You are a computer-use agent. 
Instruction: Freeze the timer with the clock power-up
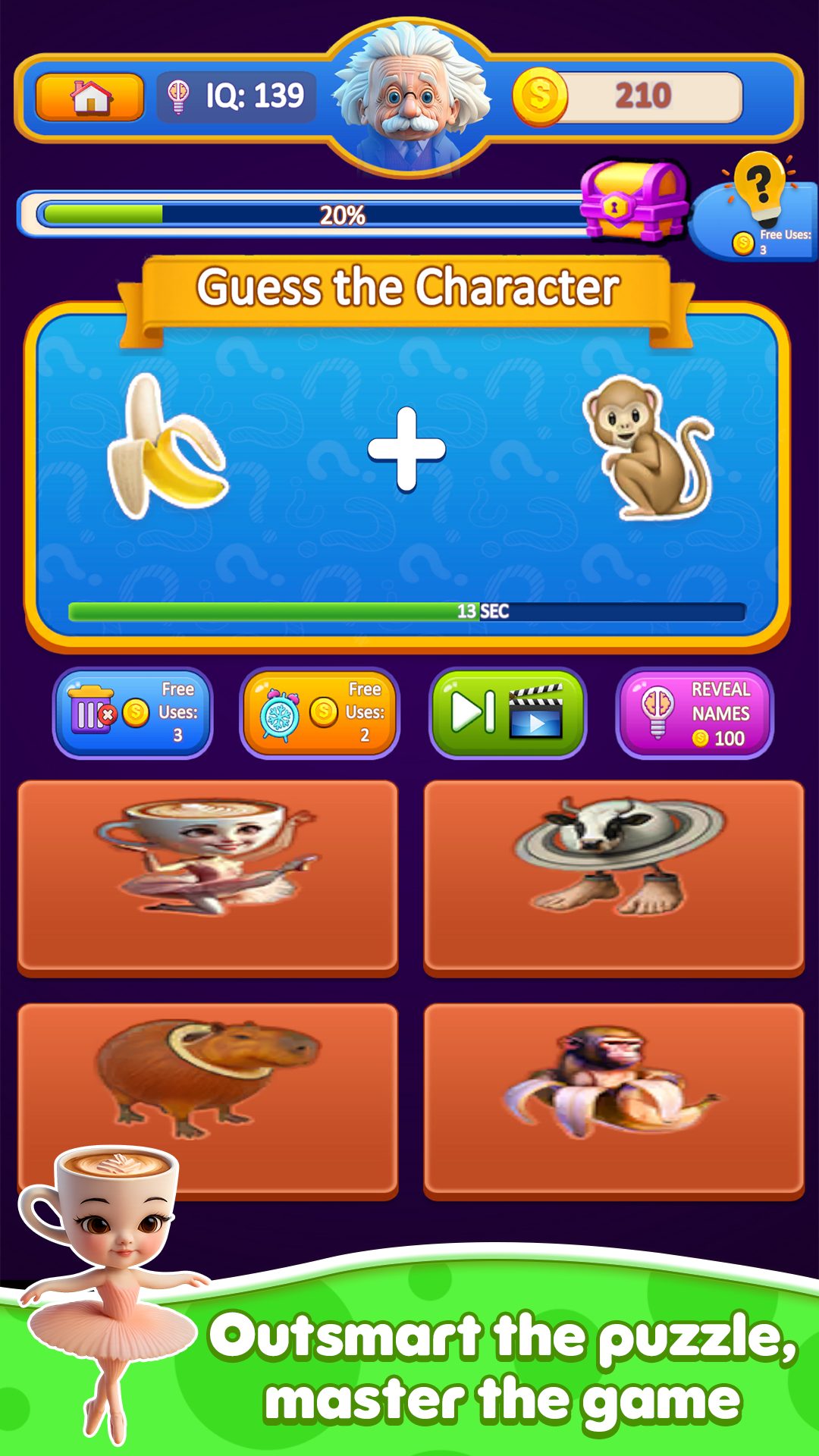[x=319, y=713]
